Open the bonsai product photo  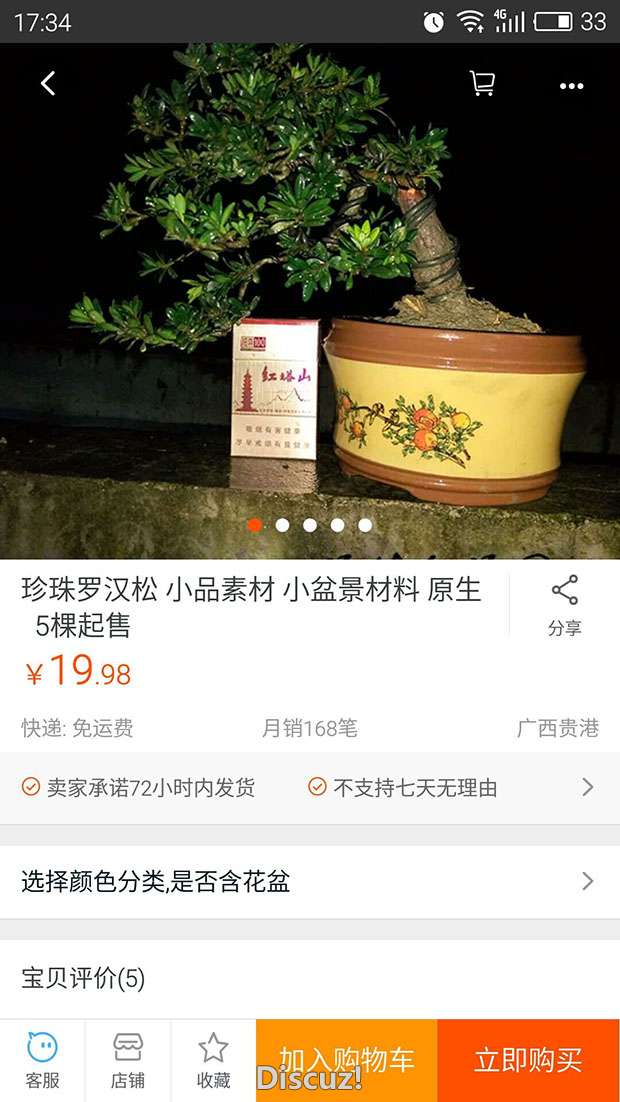(310, 300)
